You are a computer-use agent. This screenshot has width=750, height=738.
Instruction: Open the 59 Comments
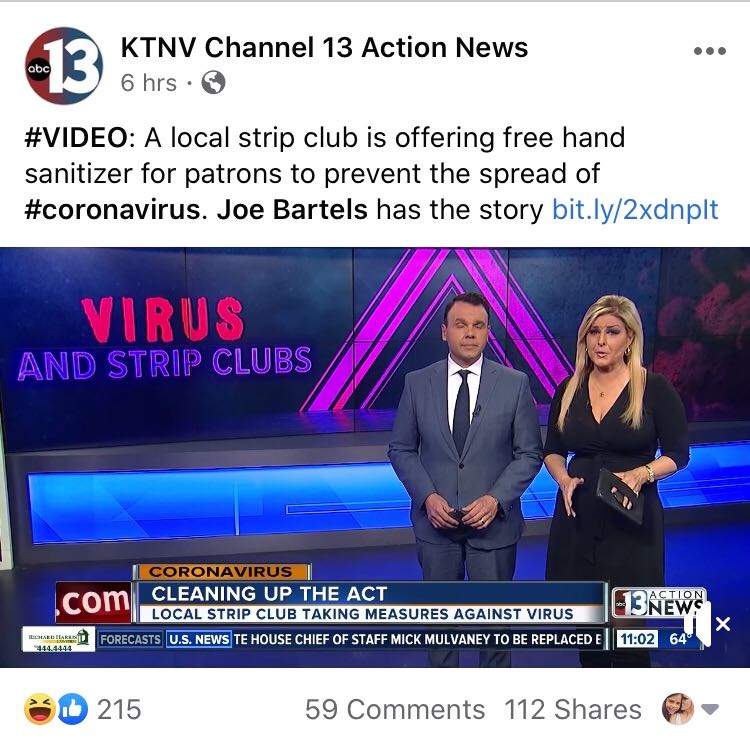point(394,709)
